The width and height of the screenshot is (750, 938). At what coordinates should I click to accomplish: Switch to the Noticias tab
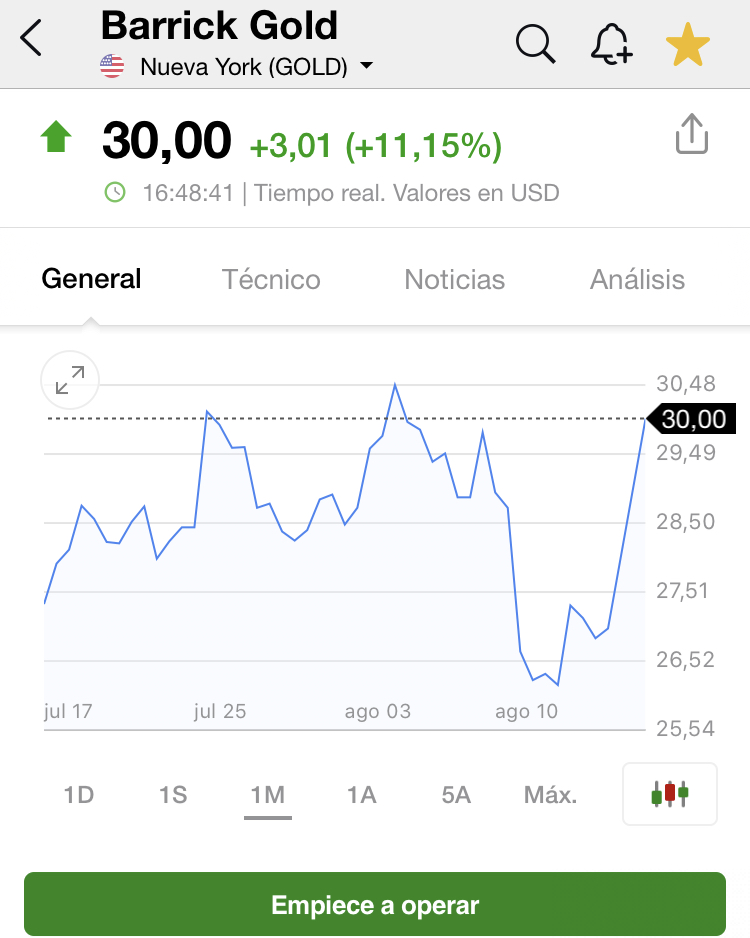coord(454,279)
